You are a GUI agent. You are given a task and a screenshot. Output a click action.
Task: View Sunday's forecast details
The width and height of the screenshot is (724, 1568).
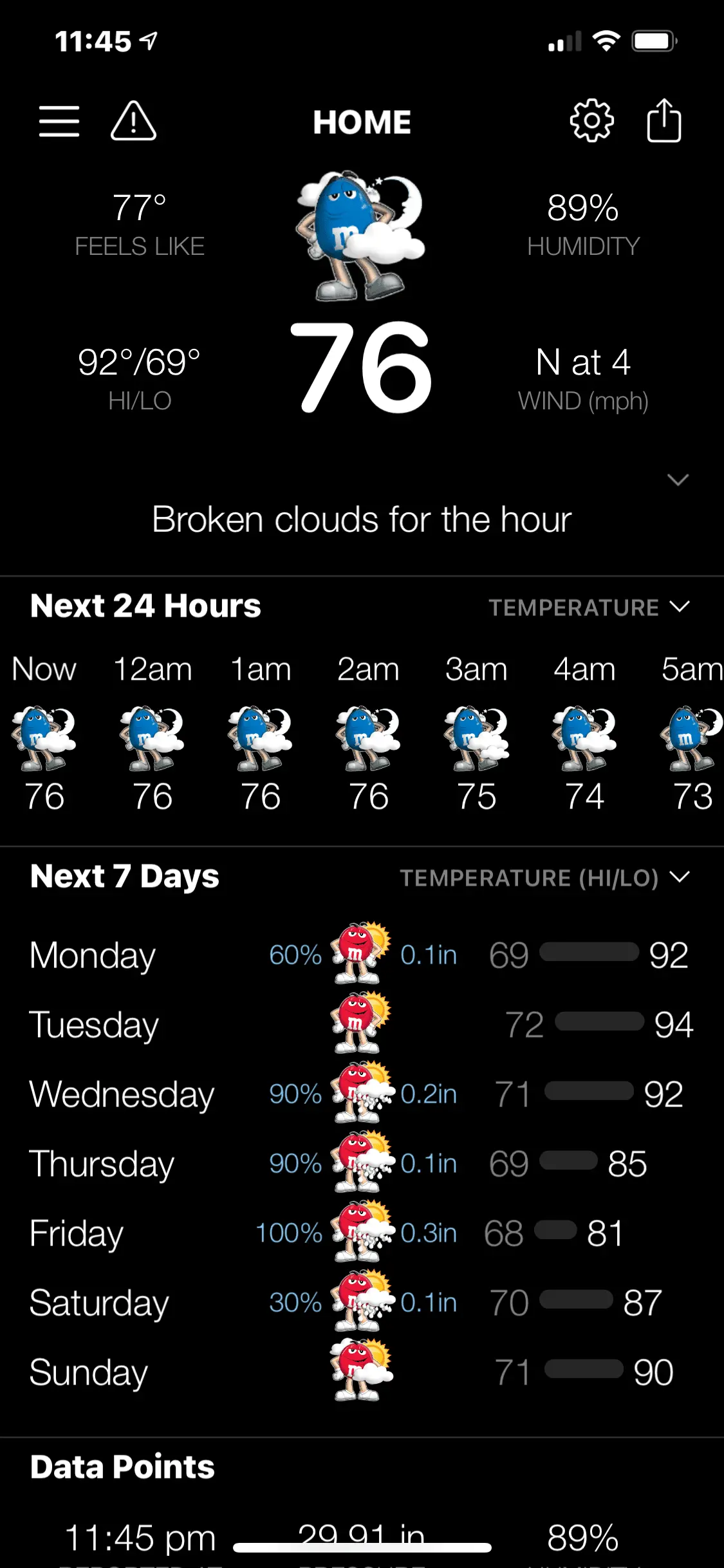pos(360,1372)
